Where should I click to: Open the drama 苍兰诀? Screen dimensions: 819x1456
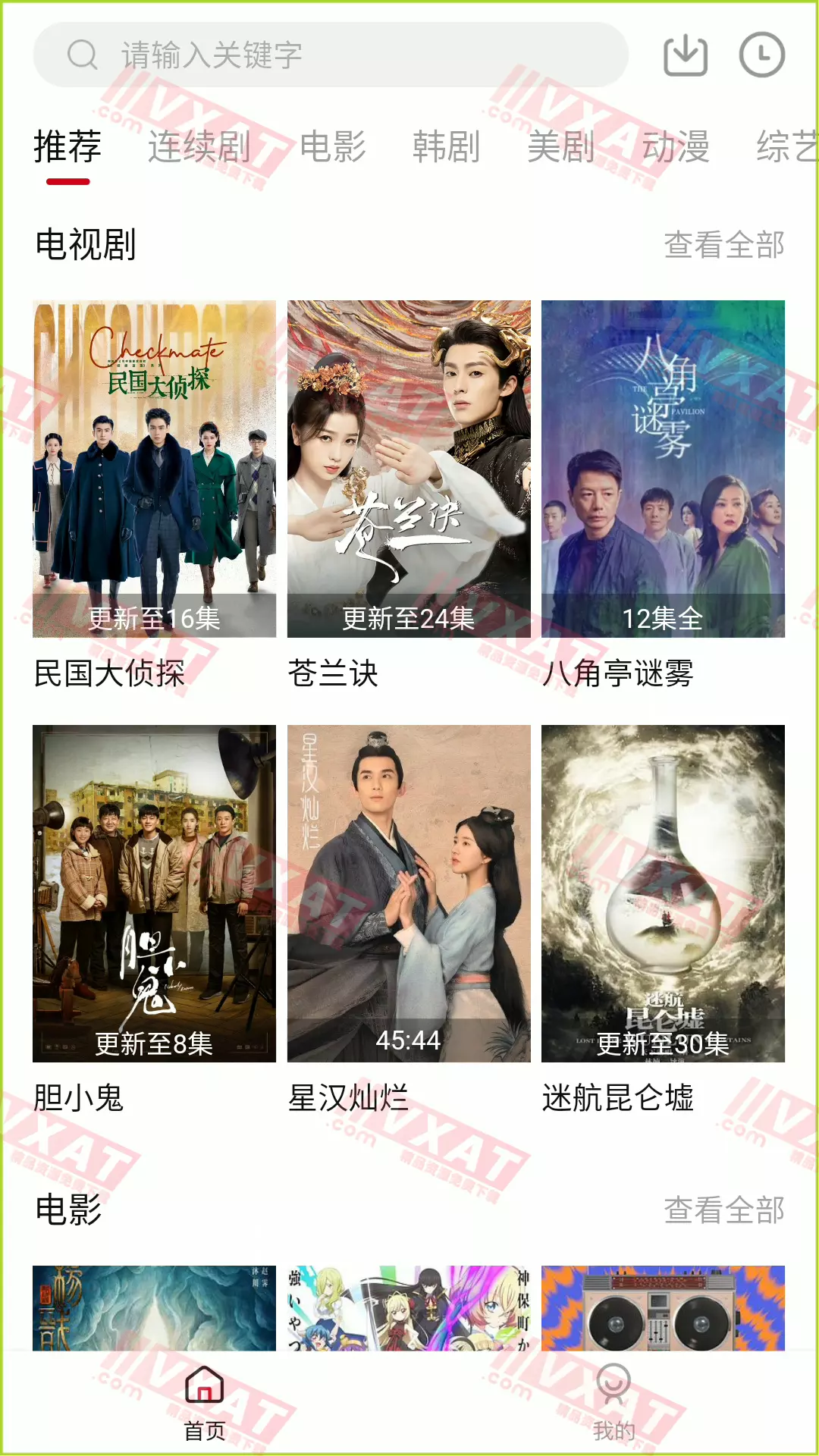tap(409, 469)
